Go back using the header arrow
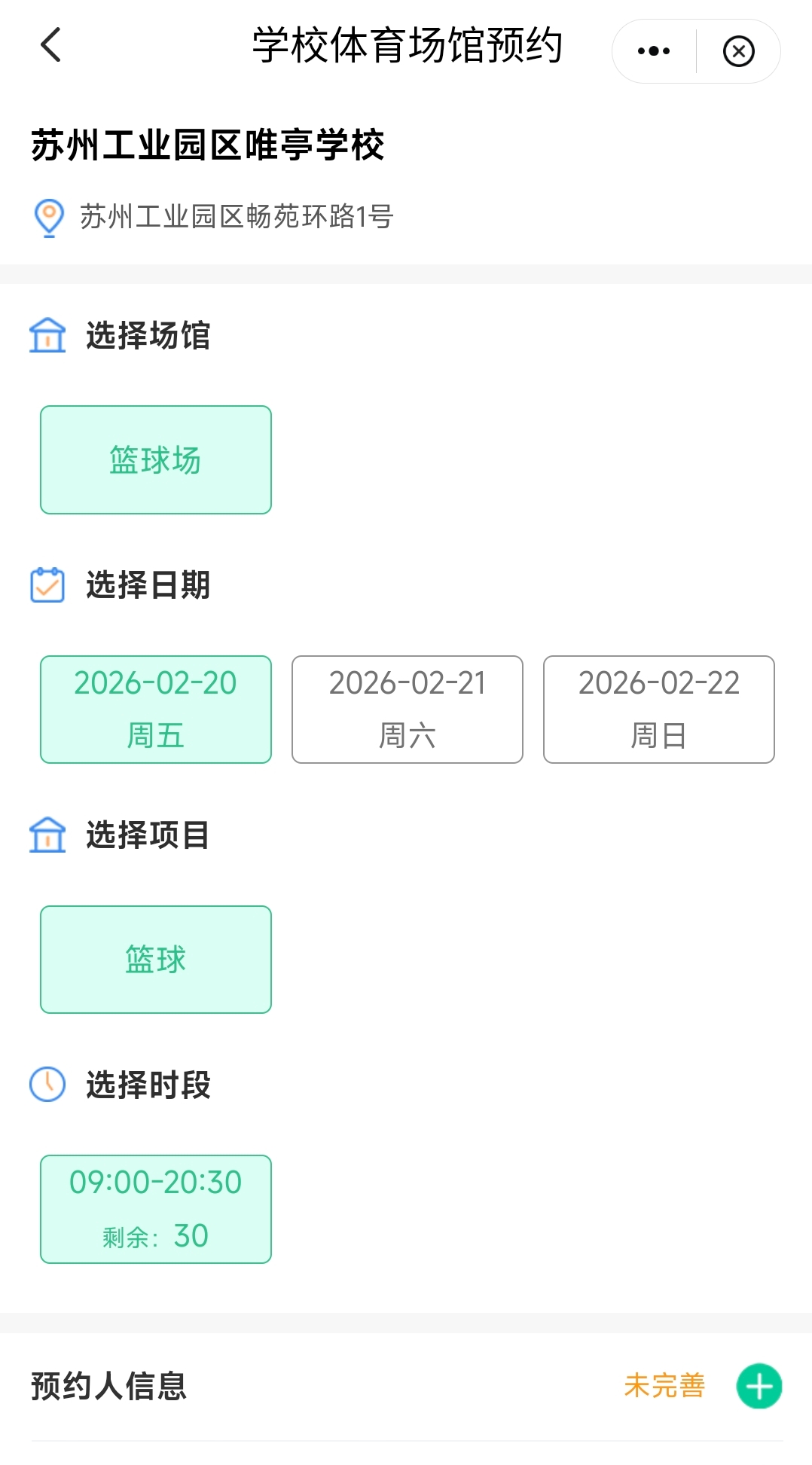This screenshot has width=812, height=1465. 50,45
